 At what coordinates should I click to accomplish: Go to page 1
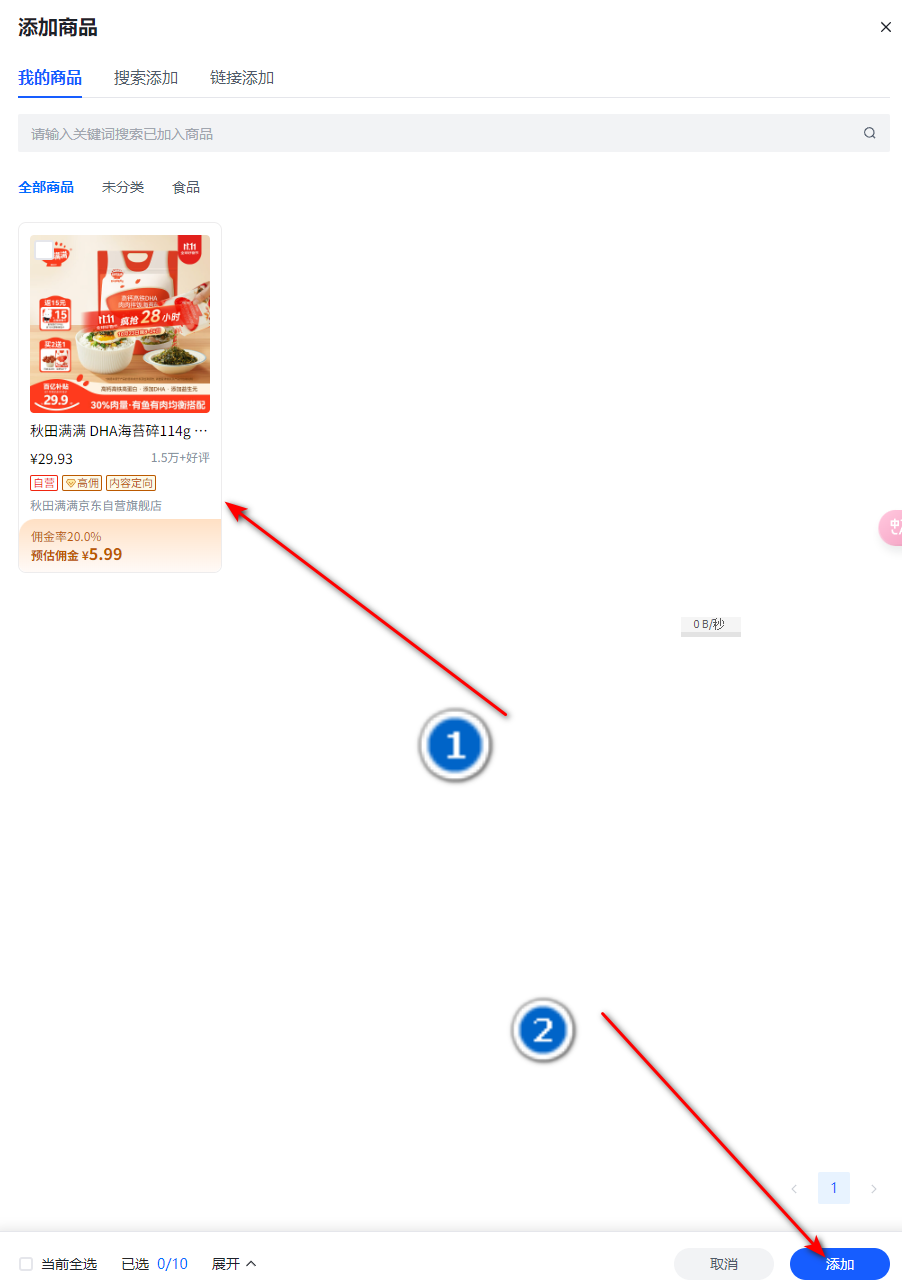coord(834,1188)
